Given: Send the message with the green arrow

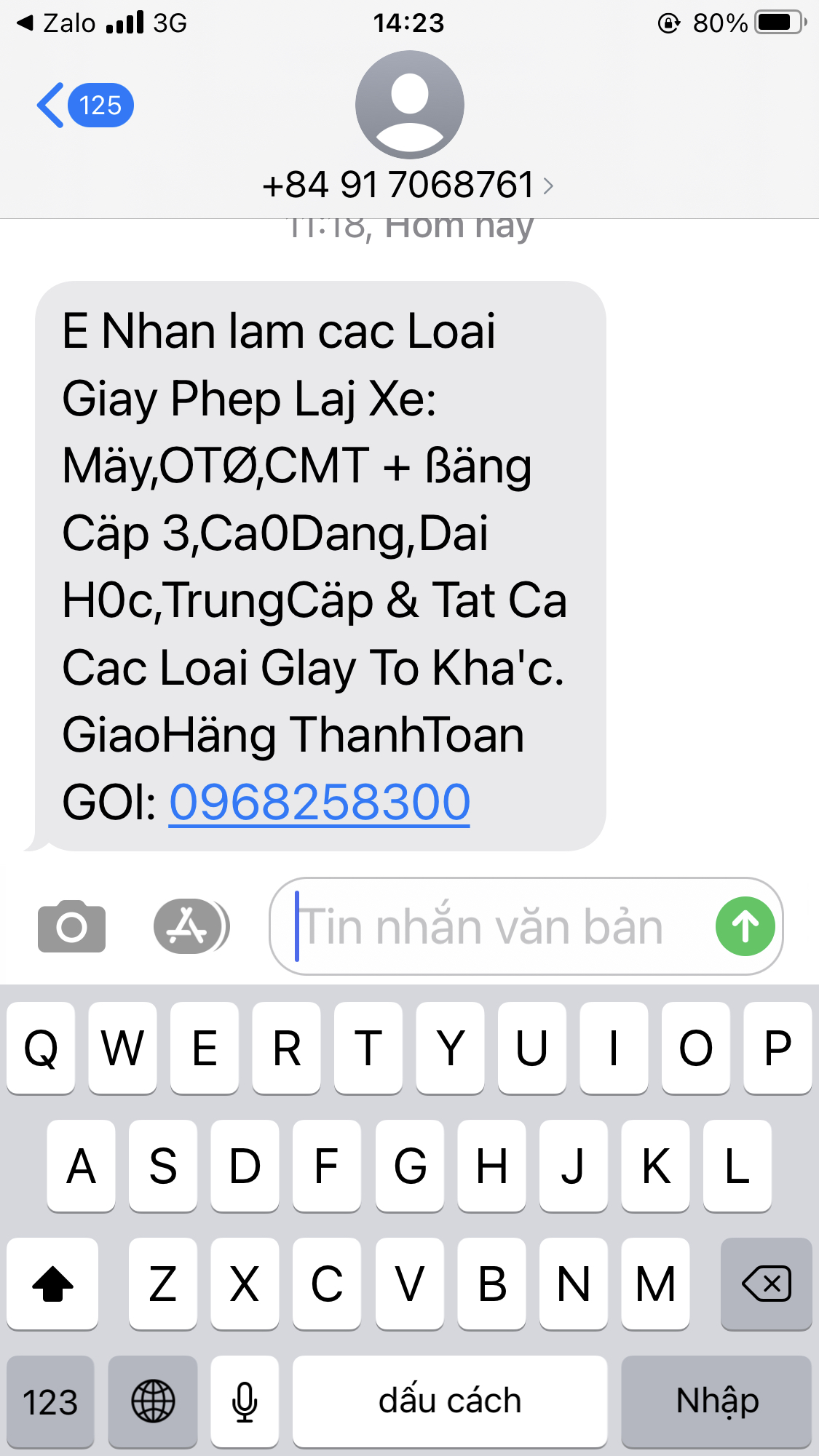Looking at the screenshot, I should (x=745, y=926).
